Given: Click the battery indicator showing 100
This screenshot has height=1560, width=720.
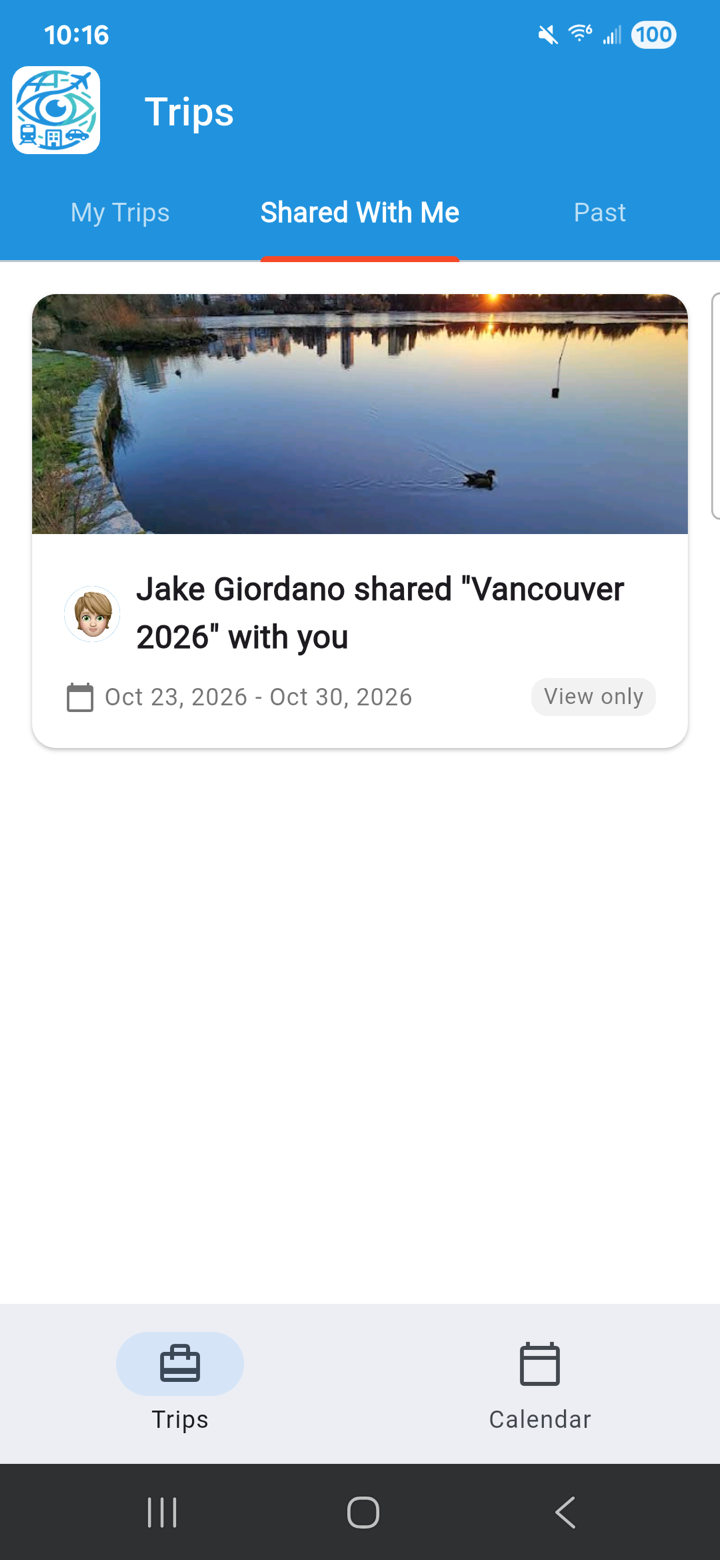Looking at the screenshot, I should (x=653, y=34).
